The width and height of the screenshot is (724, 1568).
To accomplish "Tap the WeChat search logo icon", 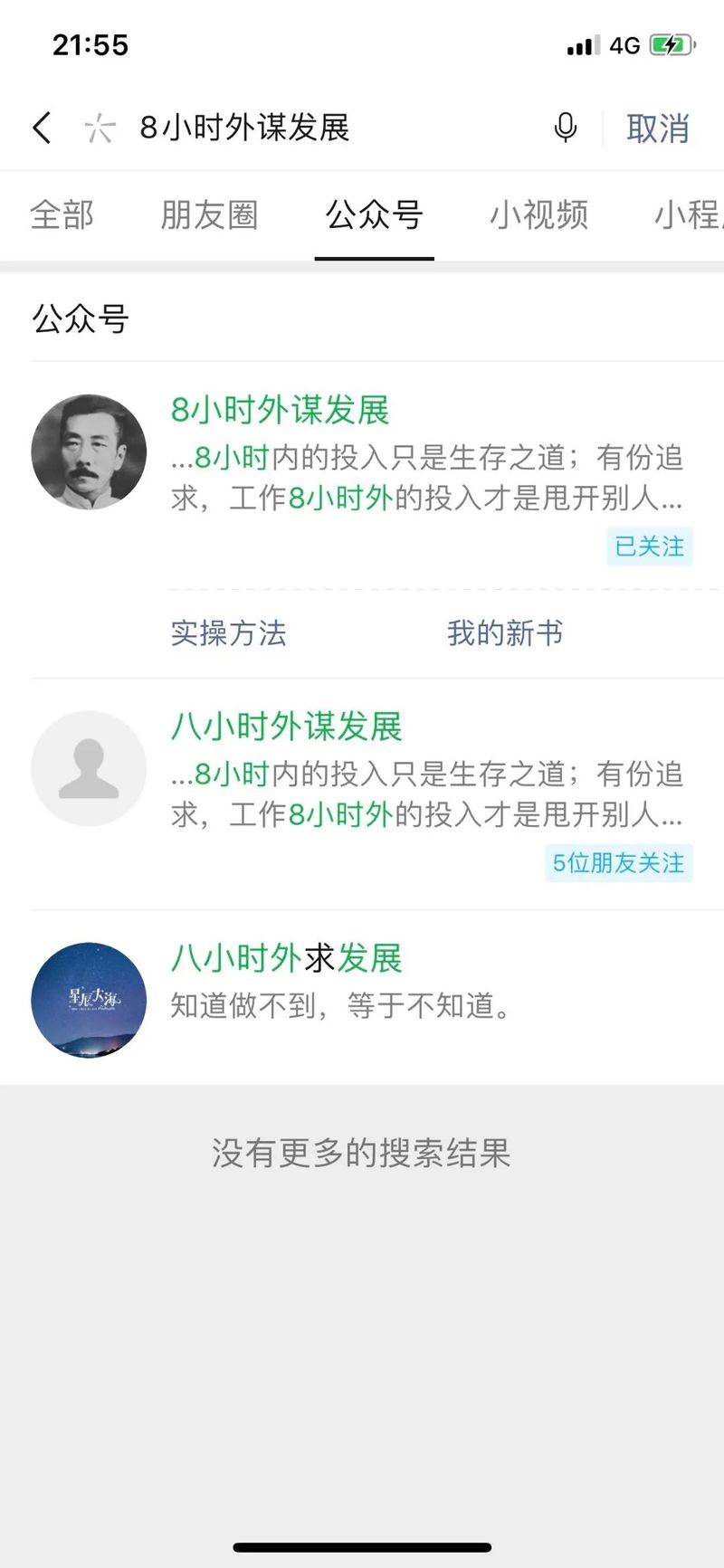I will coord(98,128).
